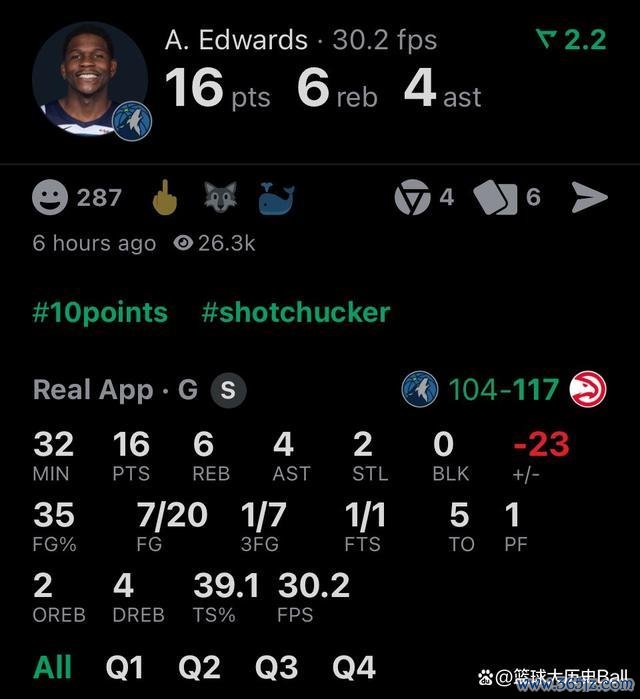Select the All stats tab
640x699 pixels.
pyautogui.click(x=53, y=667)
